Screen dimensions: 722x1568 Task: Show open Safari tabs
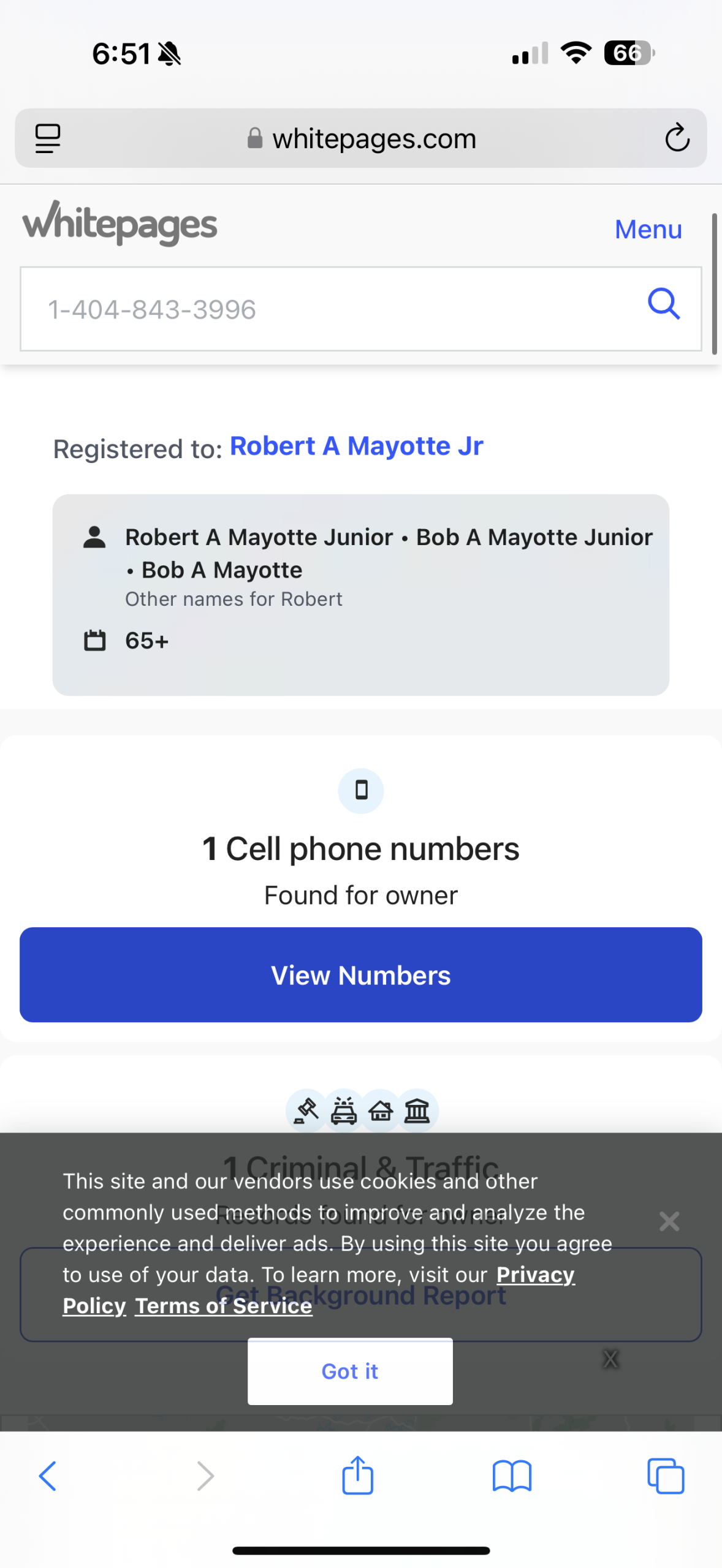[666, 1476]
